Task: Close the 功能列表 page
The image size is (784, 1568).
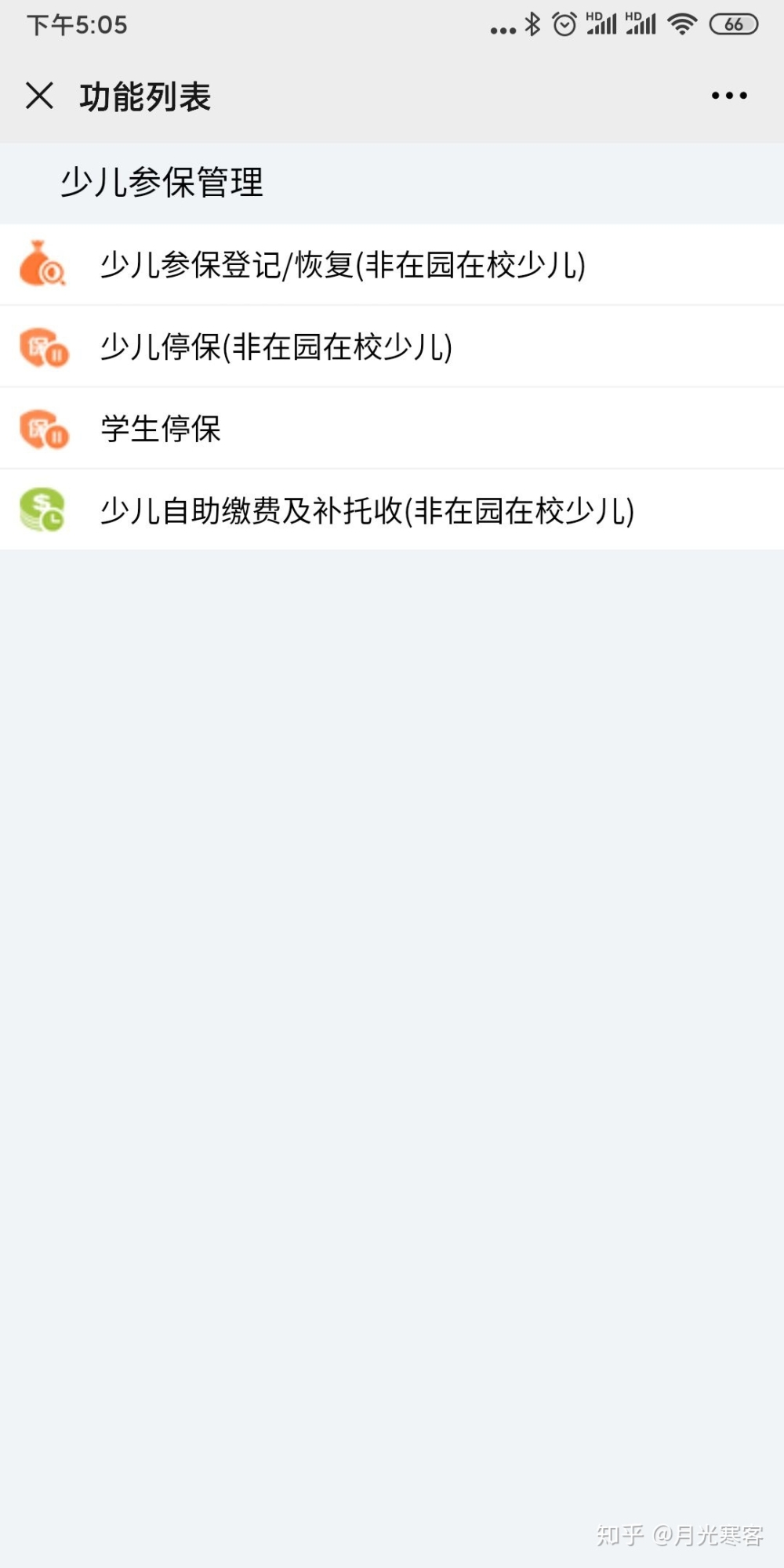Action: coord(39,96)
